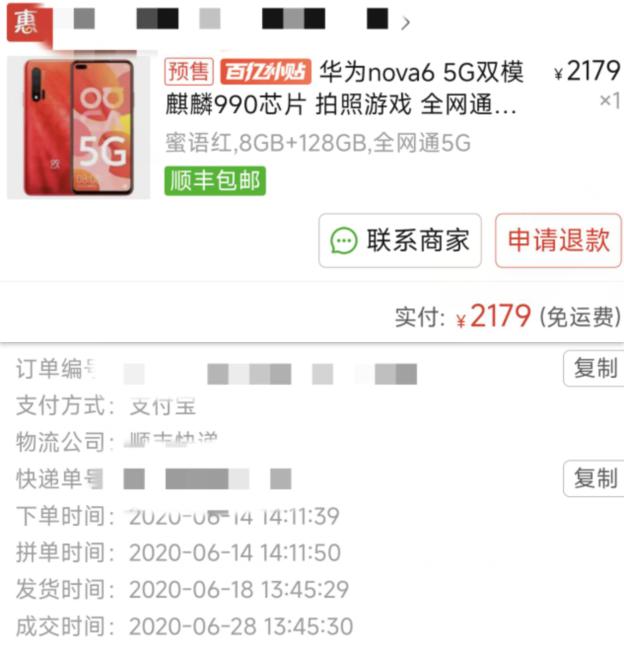Copy the tracking number (快递单号)
This screenshot has height=645, width=624.
tap(594, 478)
